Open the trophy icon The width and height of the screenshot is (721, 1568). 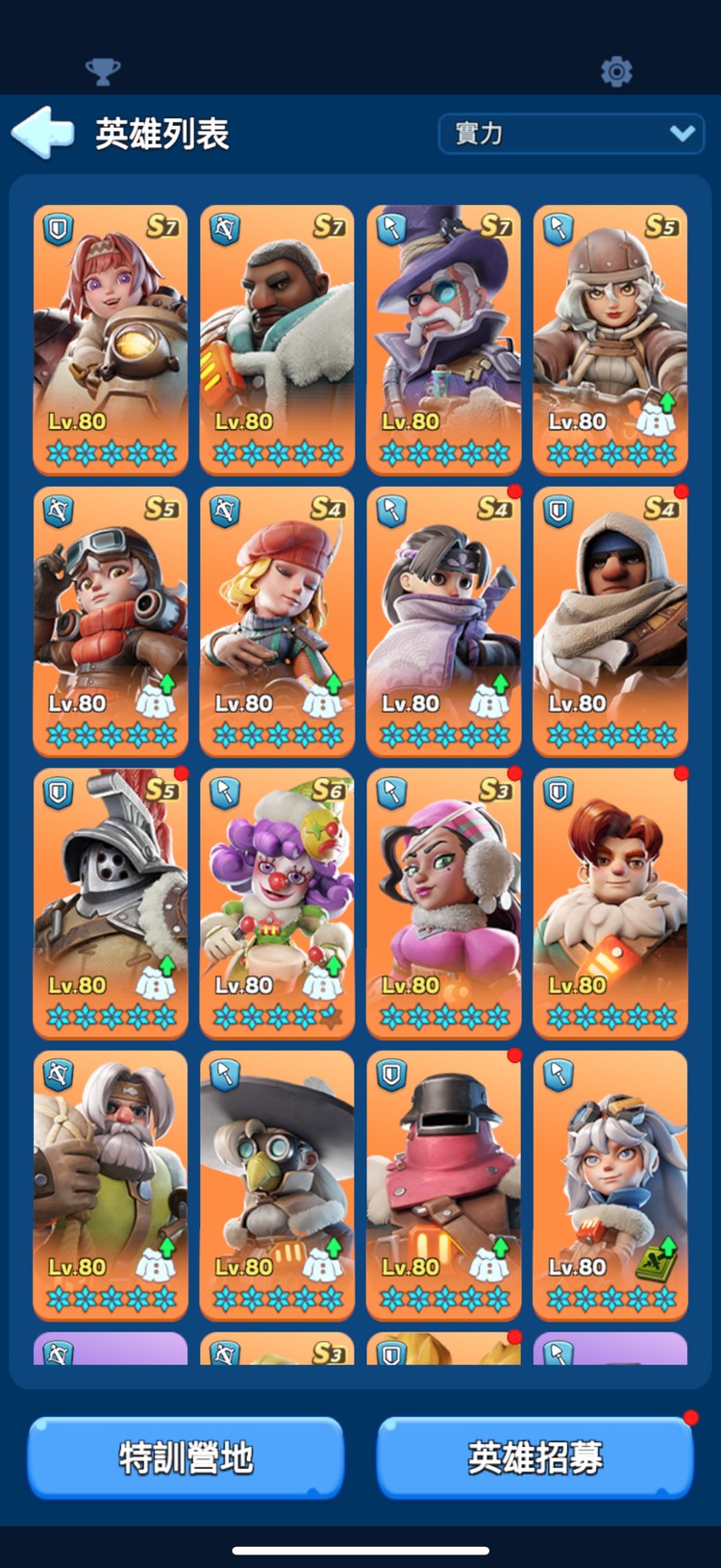tap(103, 71)
